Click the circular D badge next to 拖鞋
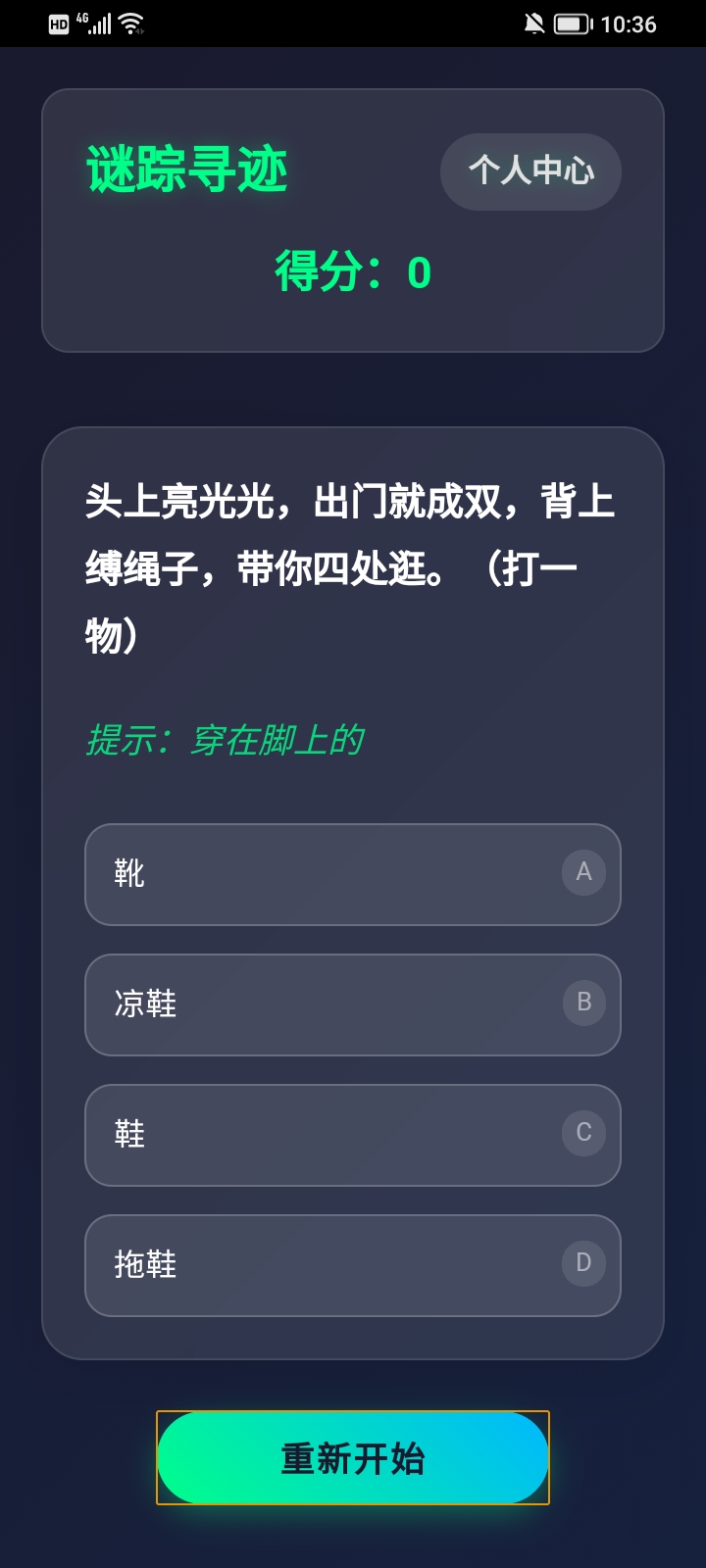The width and height of the screenshot is (706, 1568). tap(583, 1263)
